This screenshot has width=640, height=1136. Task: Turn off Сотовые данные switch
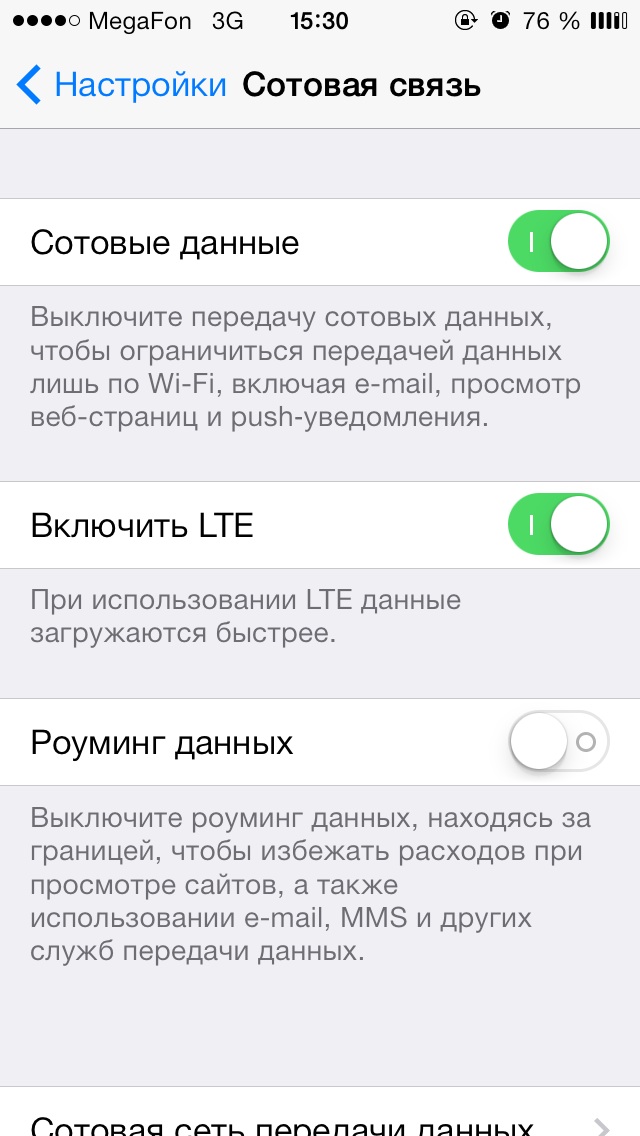(558, 242)
